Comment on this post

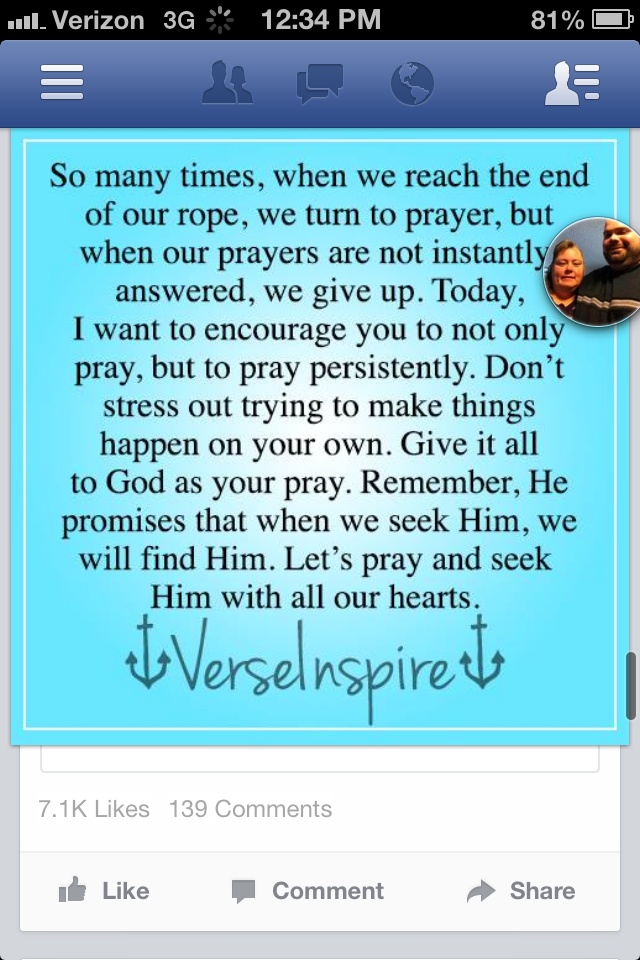coord(308,891)
